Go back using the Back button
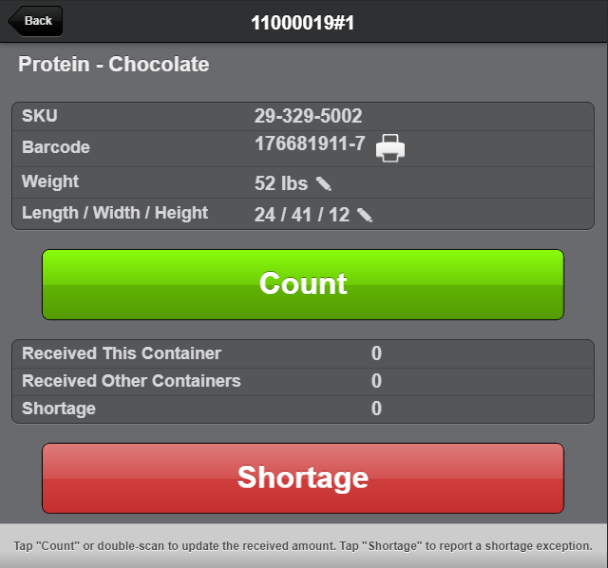 click(x=36, y=21)
